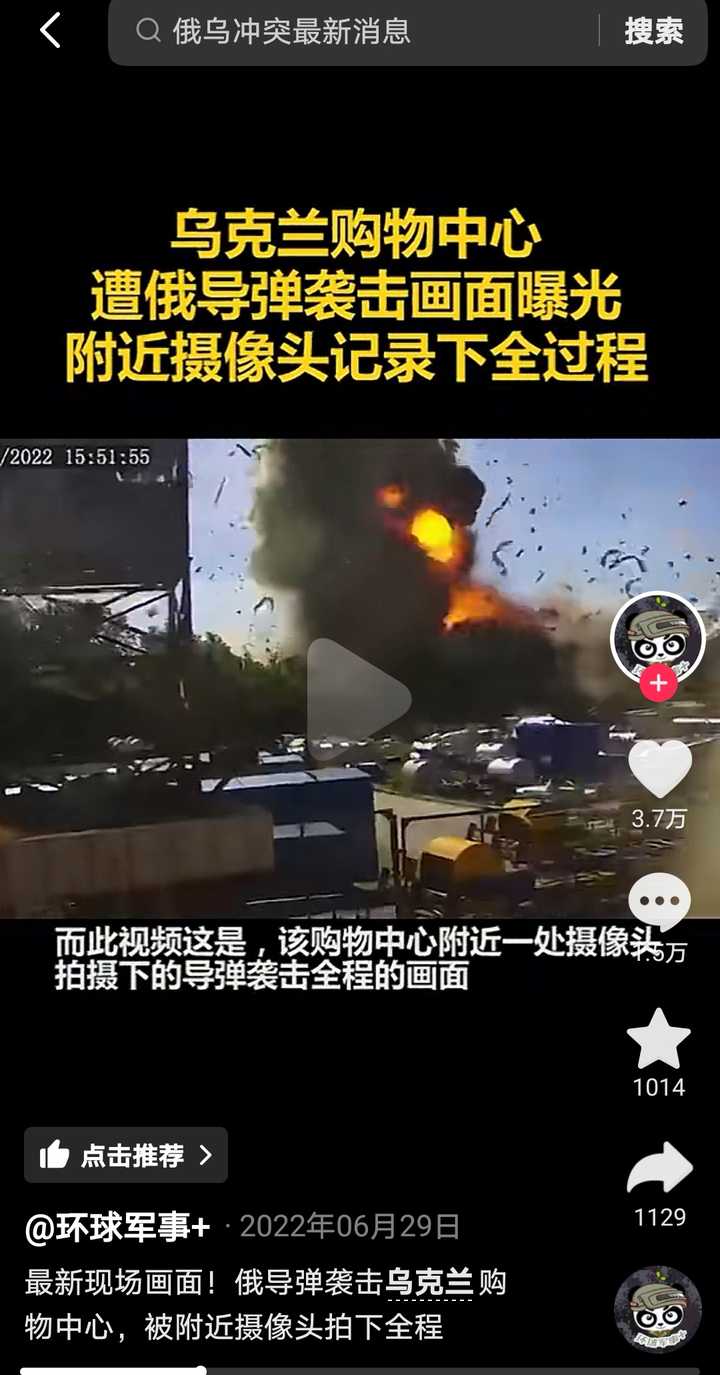
Task: Play the paused video
Action: 358,698
